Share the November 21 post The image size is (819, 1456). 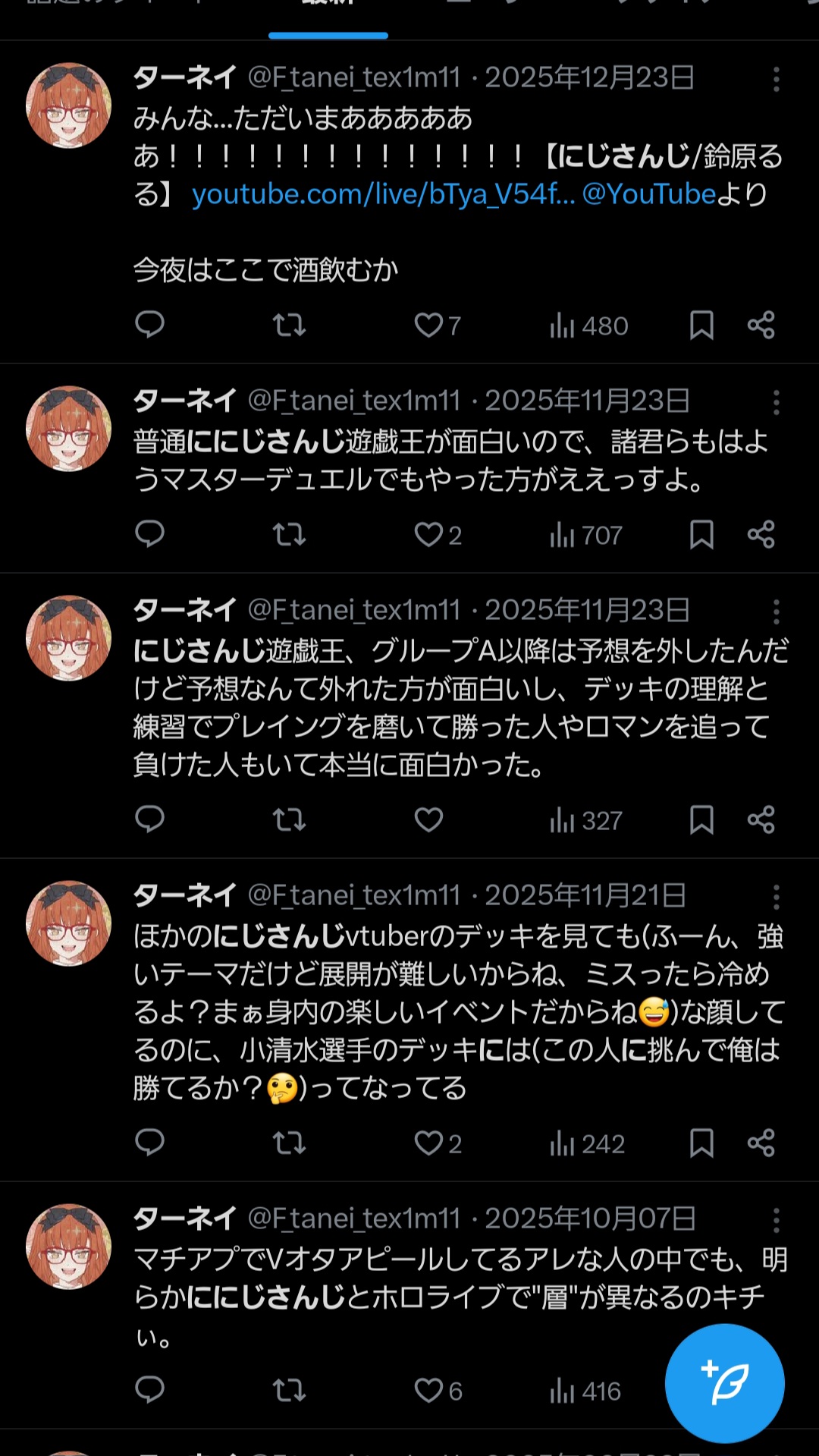click(x=761, y=1143)
